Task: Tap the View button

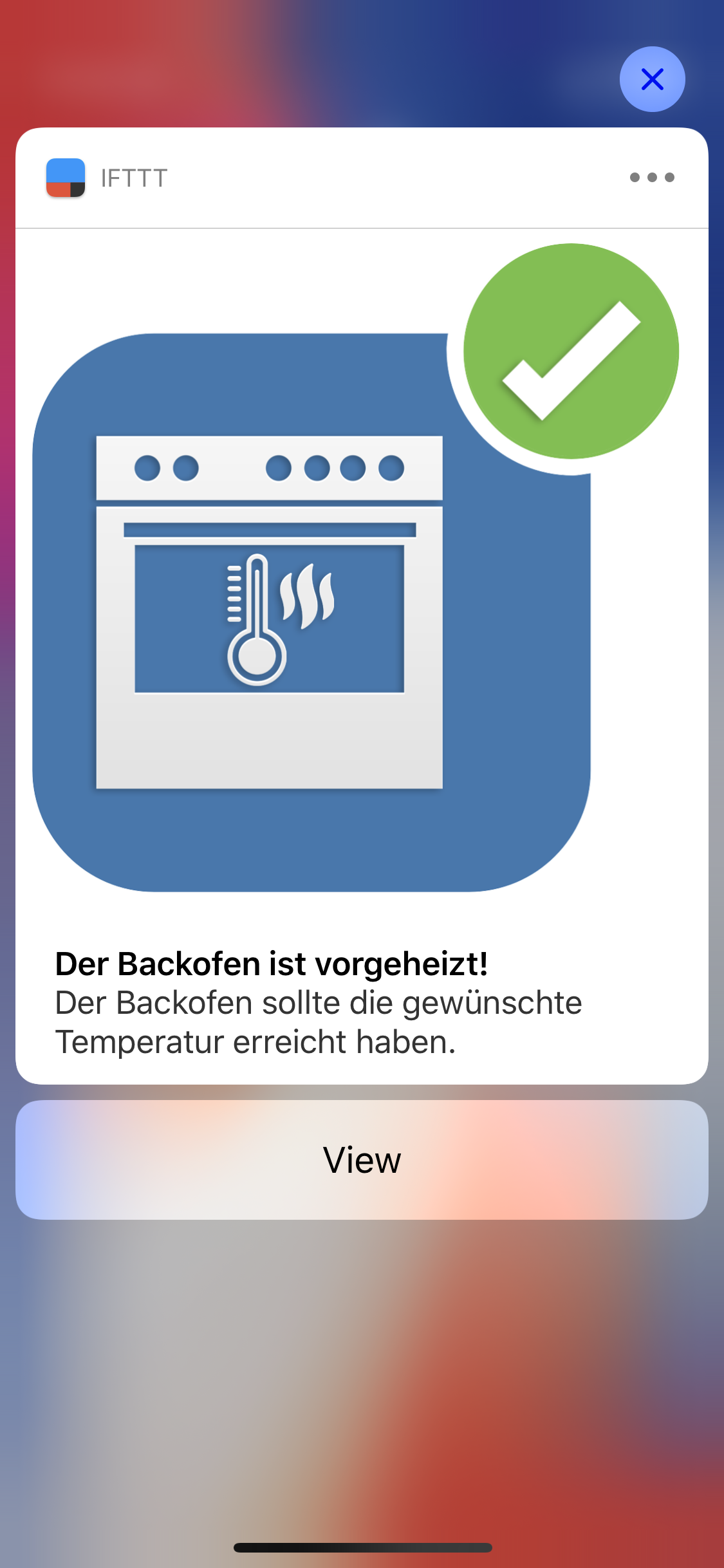Action: point(362,1159)
